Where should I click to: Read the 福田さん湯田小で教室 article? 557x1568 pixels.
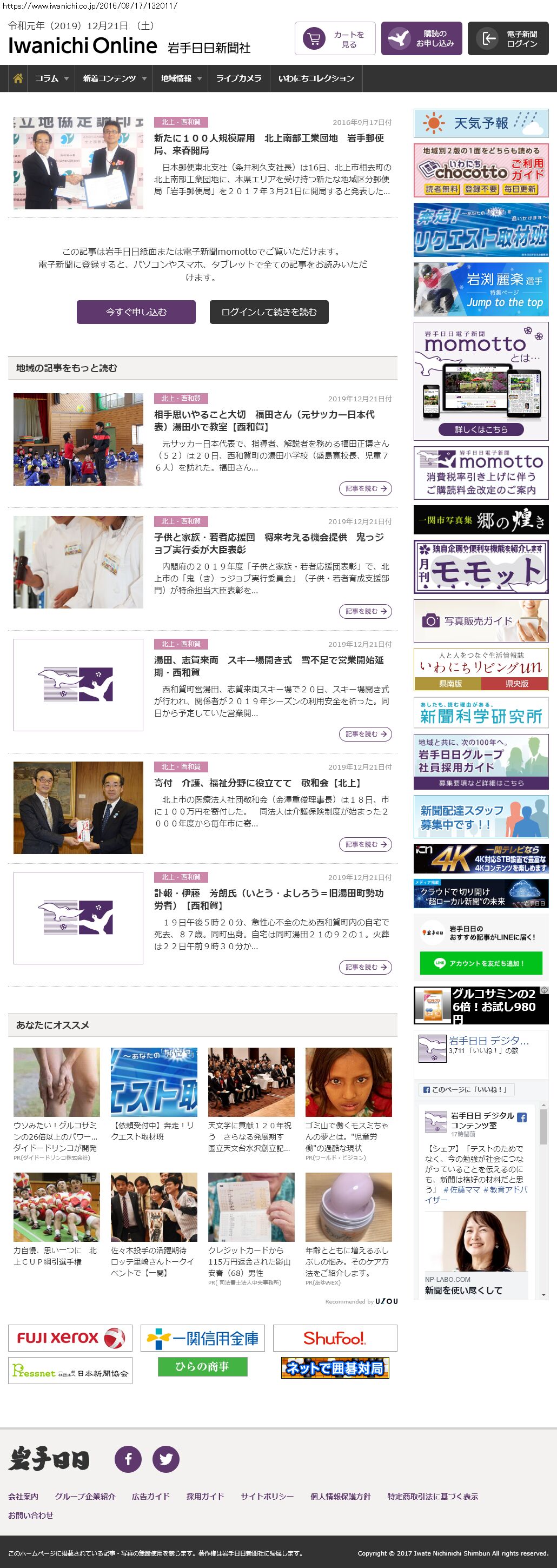[x=364, y=488]
